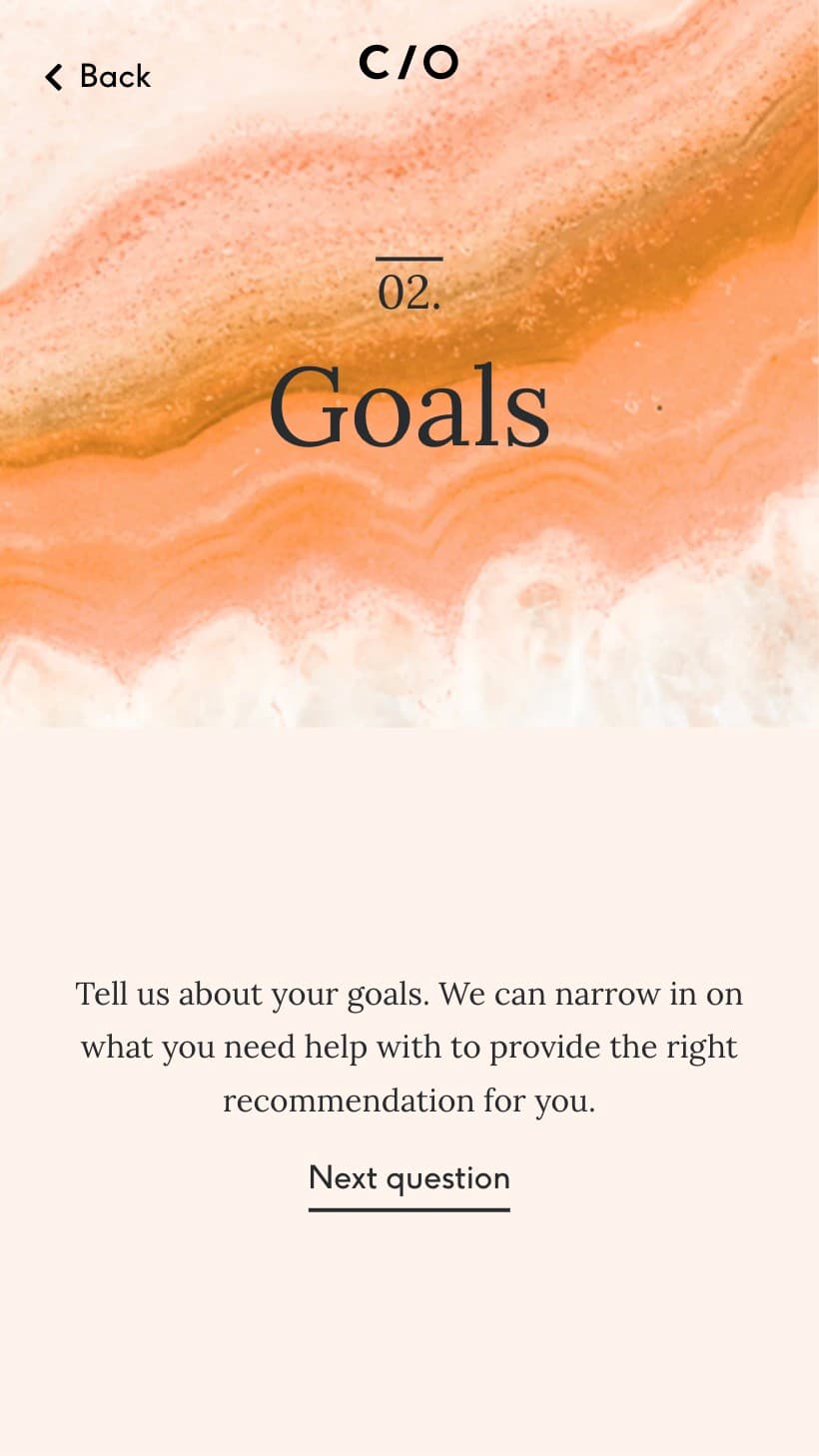This screenshot has height=1456, width=819.
Task: Continue with Next question link
Action: coord(409,1178)
